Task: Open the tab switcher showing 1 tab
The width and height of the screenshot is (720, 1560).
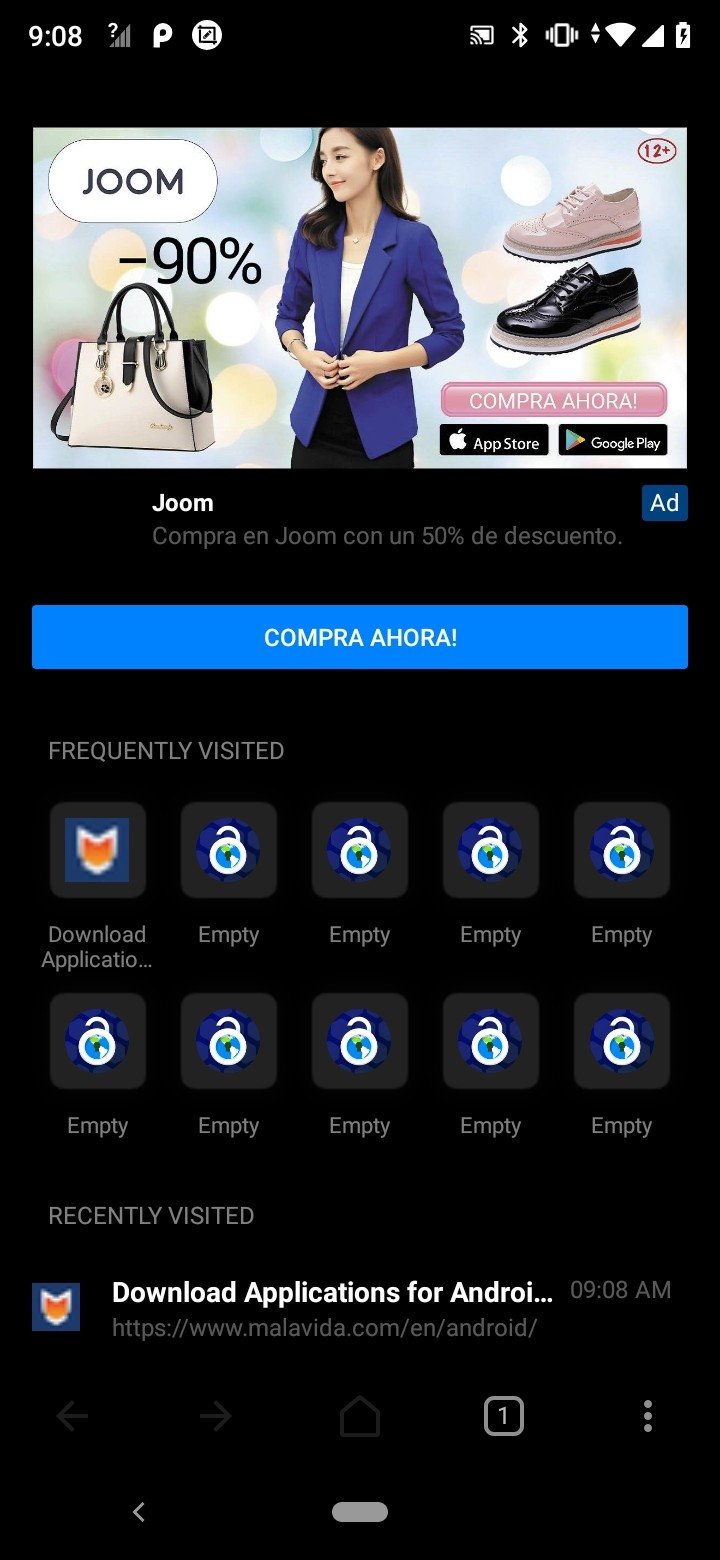Action: (503, 1416)
